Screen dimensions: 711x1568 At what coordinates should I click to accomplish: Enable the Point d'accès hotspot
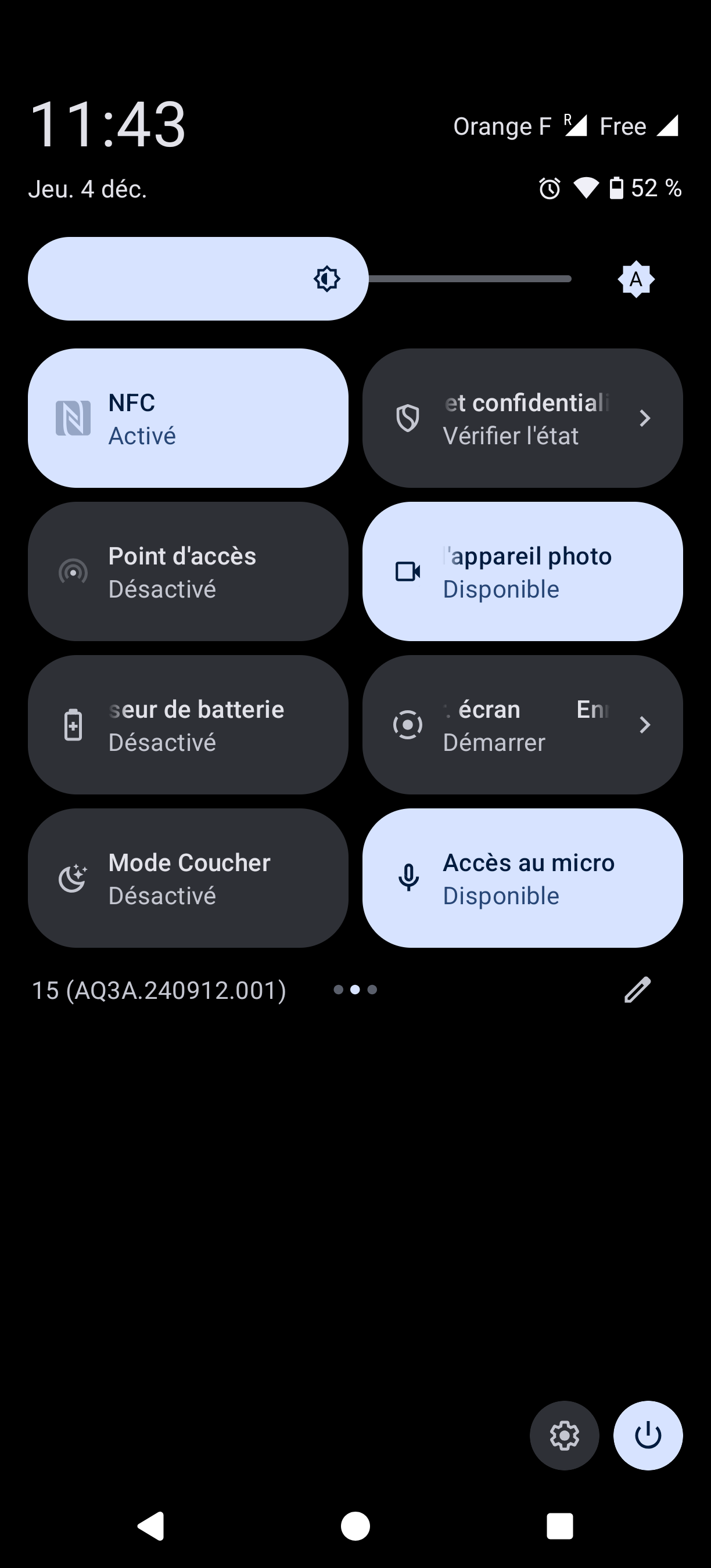click(x=188, y=571)
